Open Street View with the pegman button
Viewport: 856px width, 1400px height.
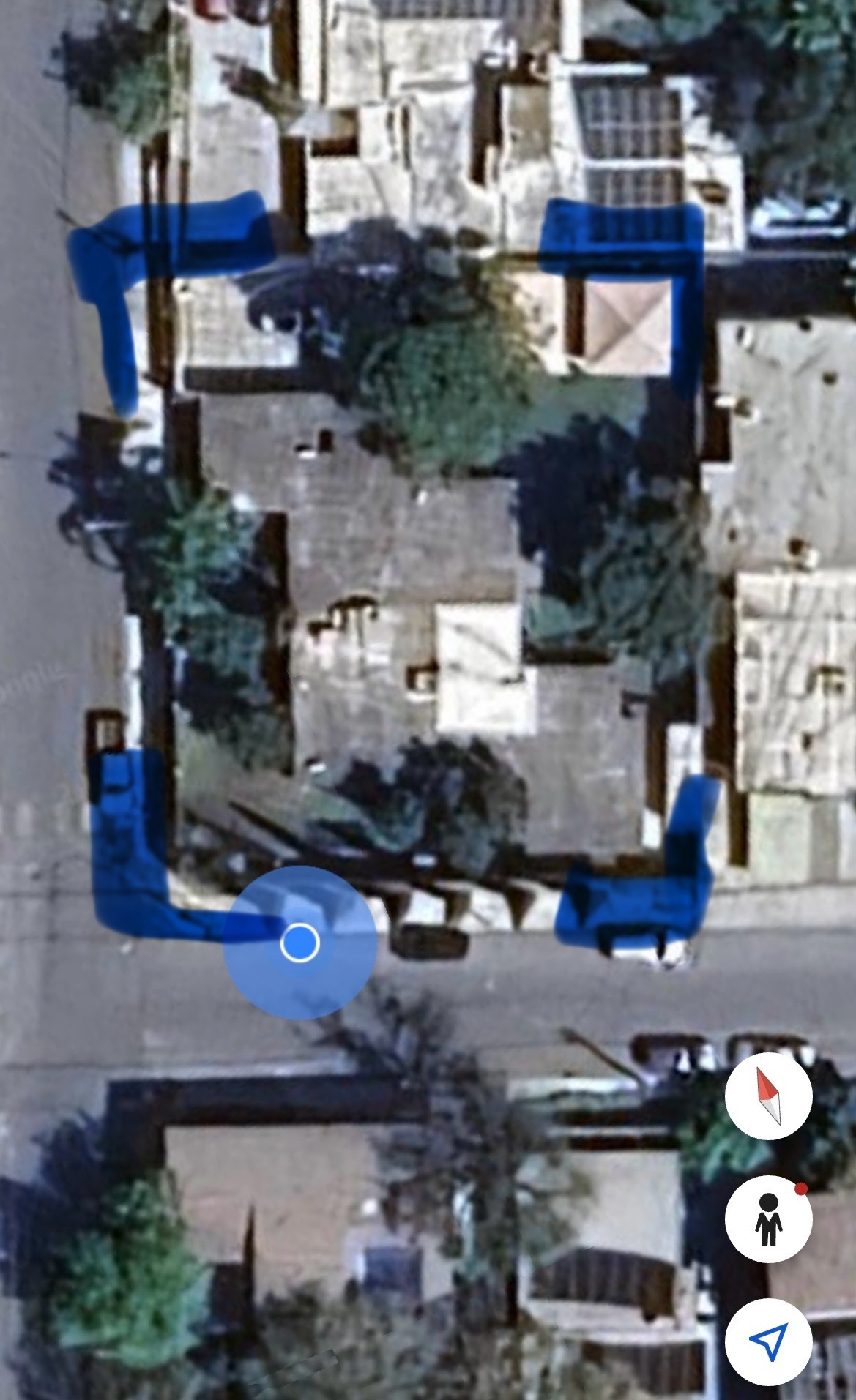768,1218
